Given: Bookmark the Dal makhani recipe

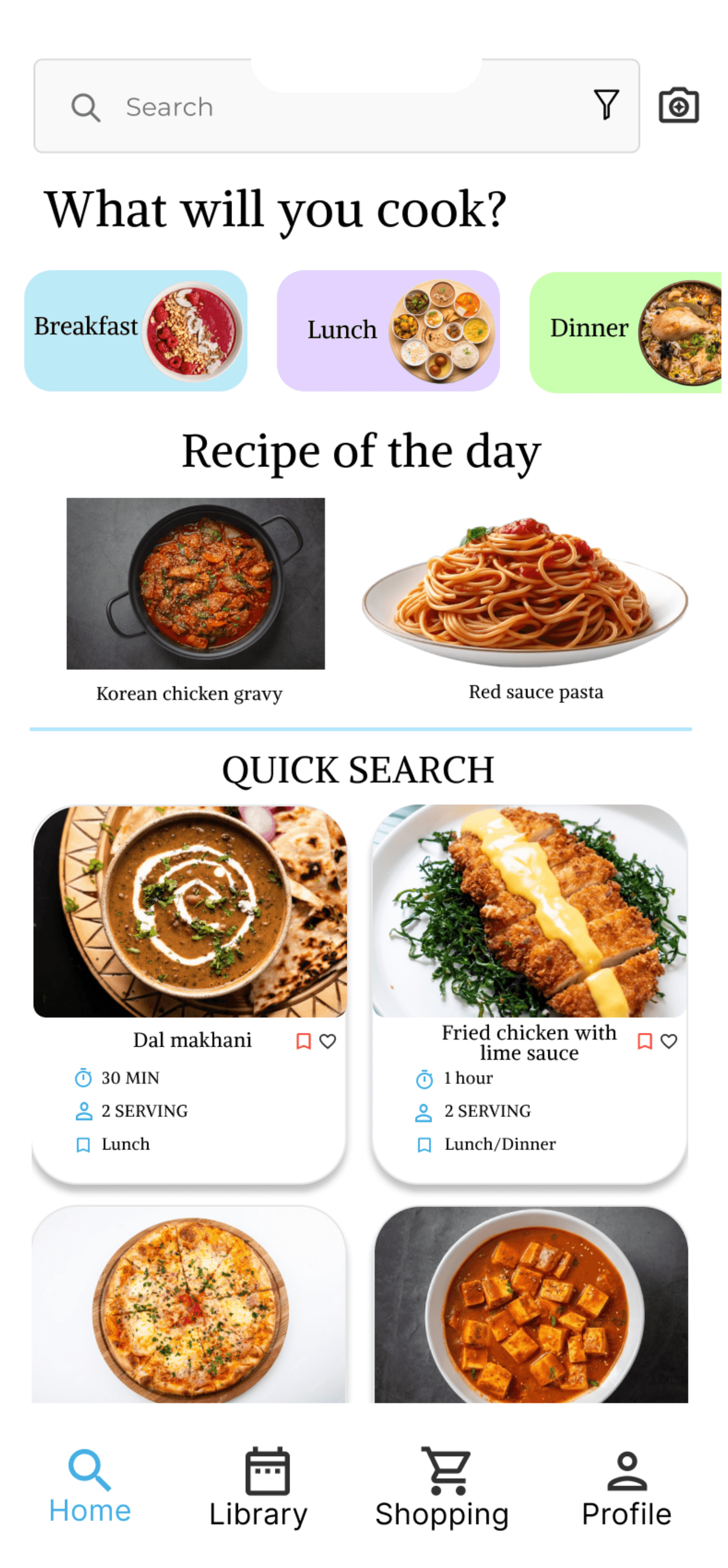Looking at the screenshot, I should (x=303, y=1042).
